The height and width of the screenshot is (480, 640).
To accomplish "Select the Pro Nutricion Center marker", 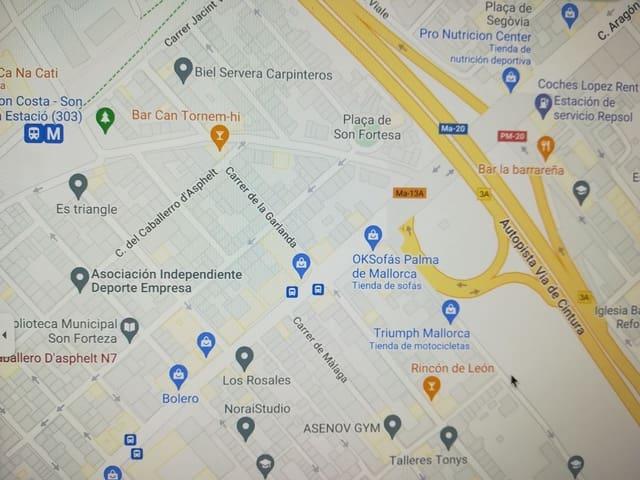I will 511,78.
